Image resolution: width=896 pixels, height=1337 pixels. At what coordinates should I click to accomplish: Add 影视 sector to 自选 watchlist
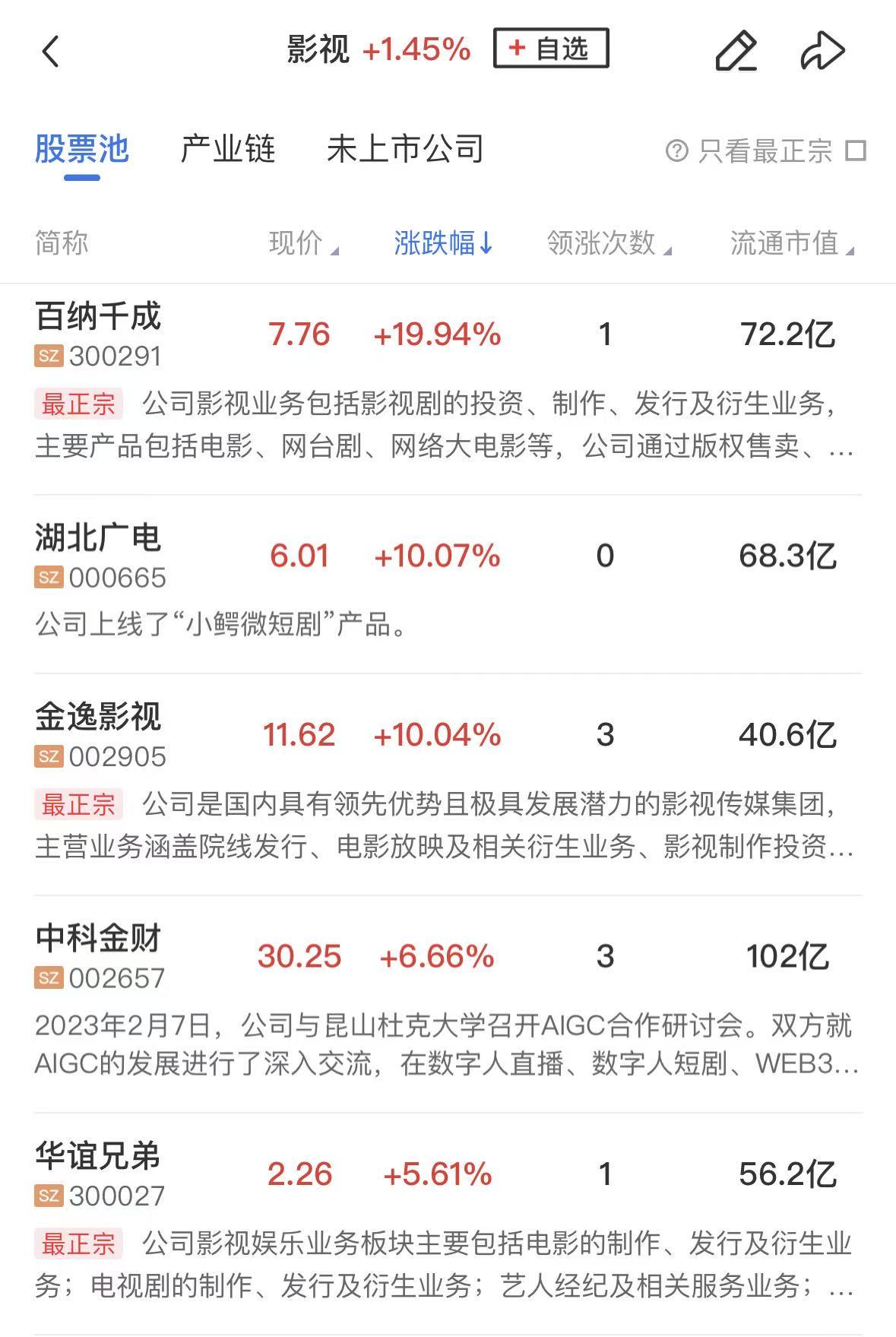[x=551, y=49]
